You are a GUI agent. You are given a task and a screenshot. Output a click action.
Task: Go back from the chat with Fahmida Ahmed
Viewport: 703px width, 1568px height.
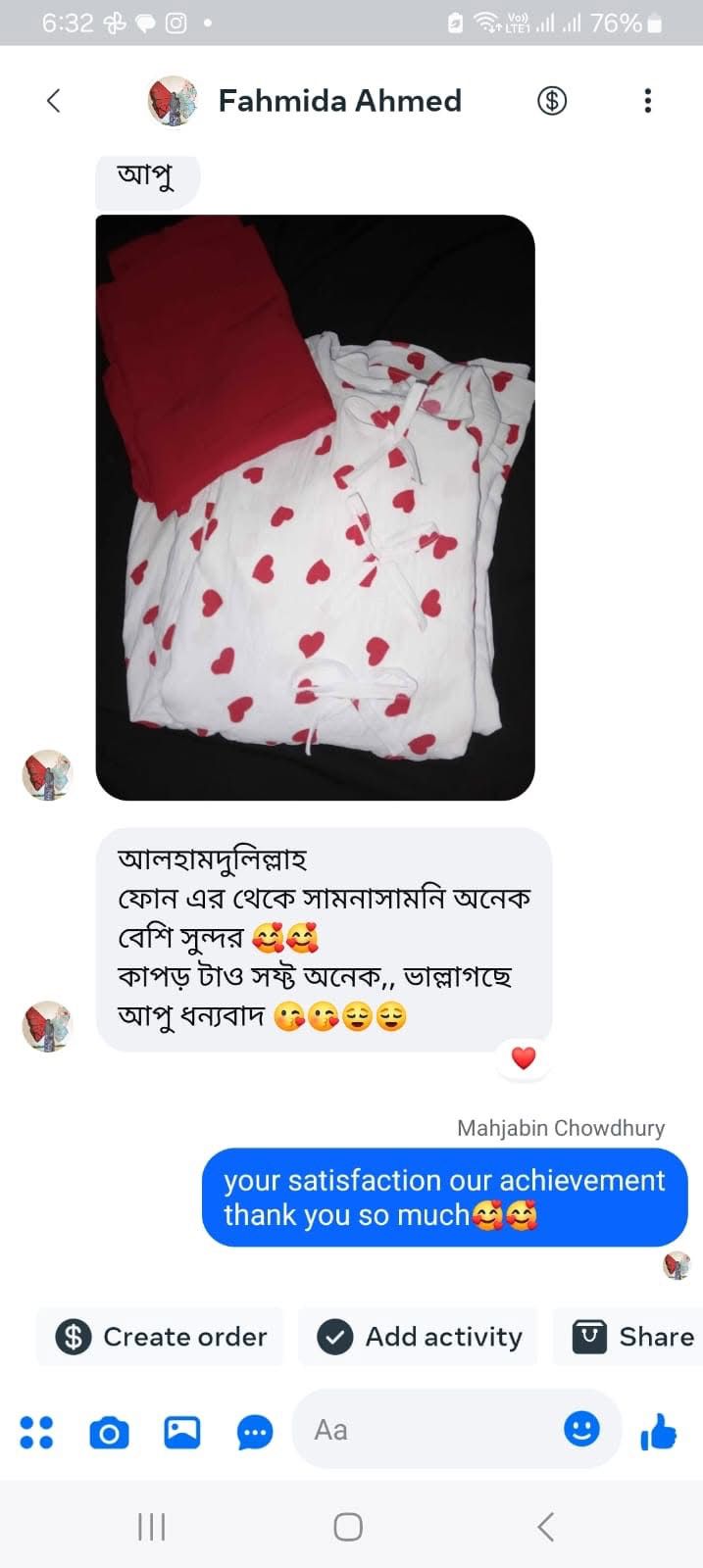[x=54, y=100]
